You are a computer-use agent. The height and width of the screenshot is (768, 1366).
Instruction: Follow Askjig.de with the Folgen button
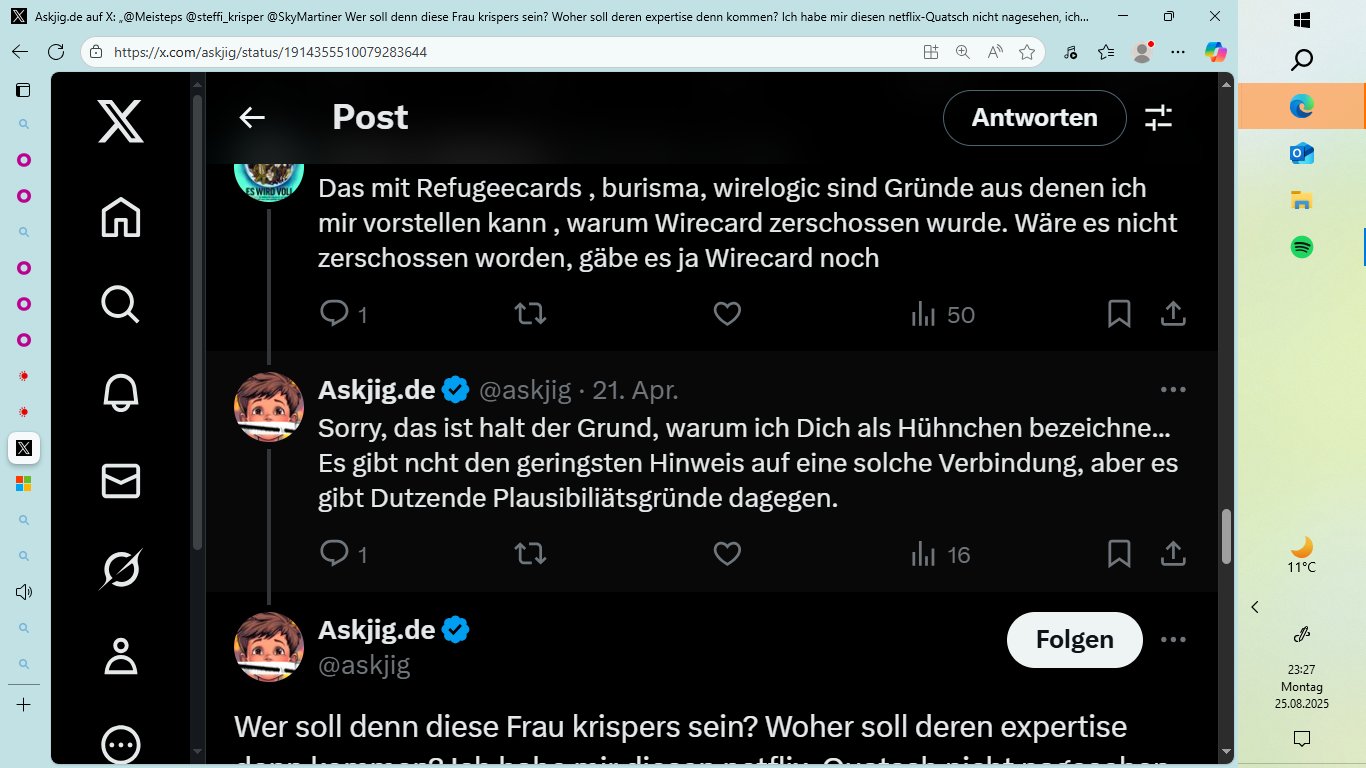coord(1074,640)
